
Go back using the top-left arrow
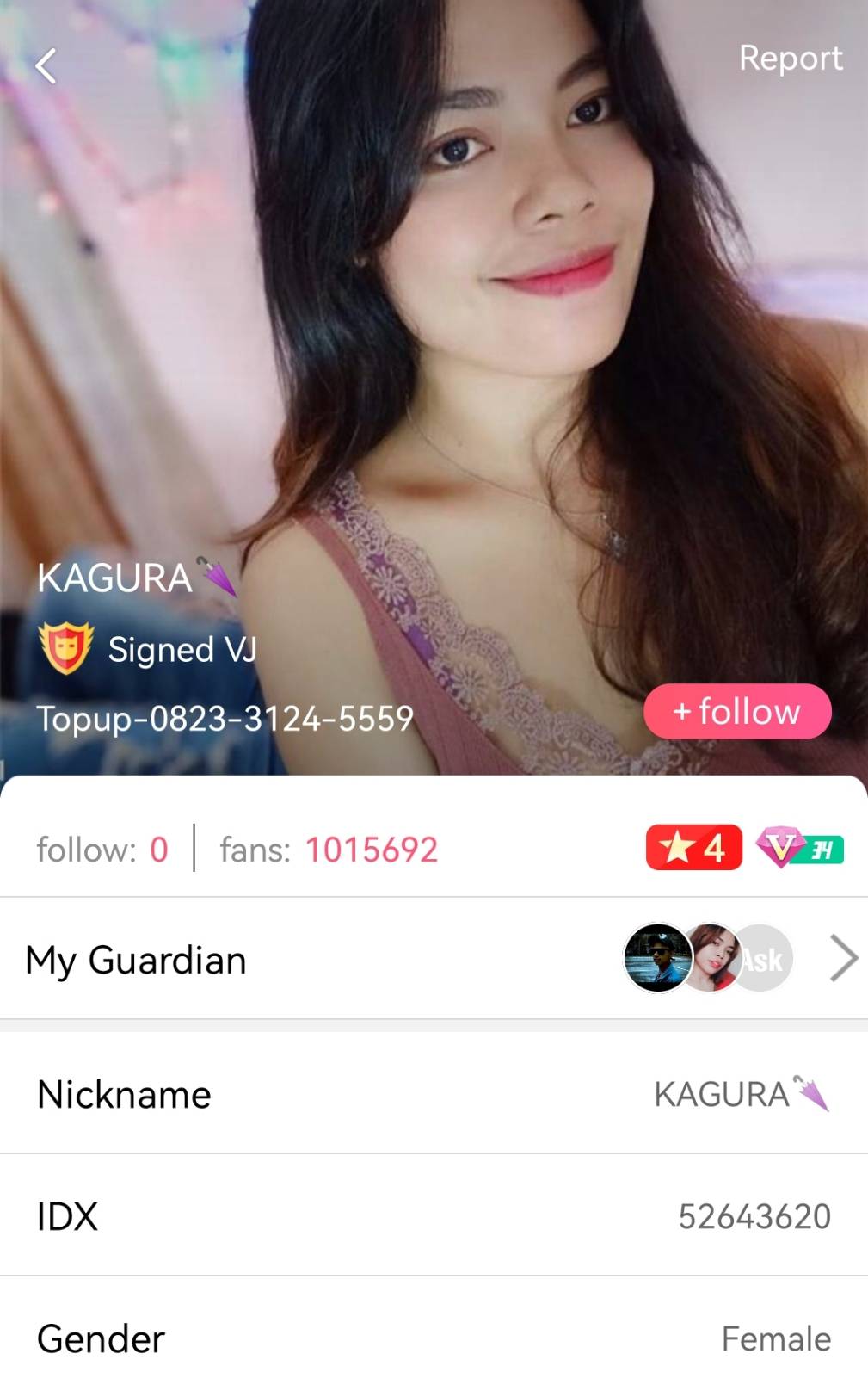click(46, 65)
